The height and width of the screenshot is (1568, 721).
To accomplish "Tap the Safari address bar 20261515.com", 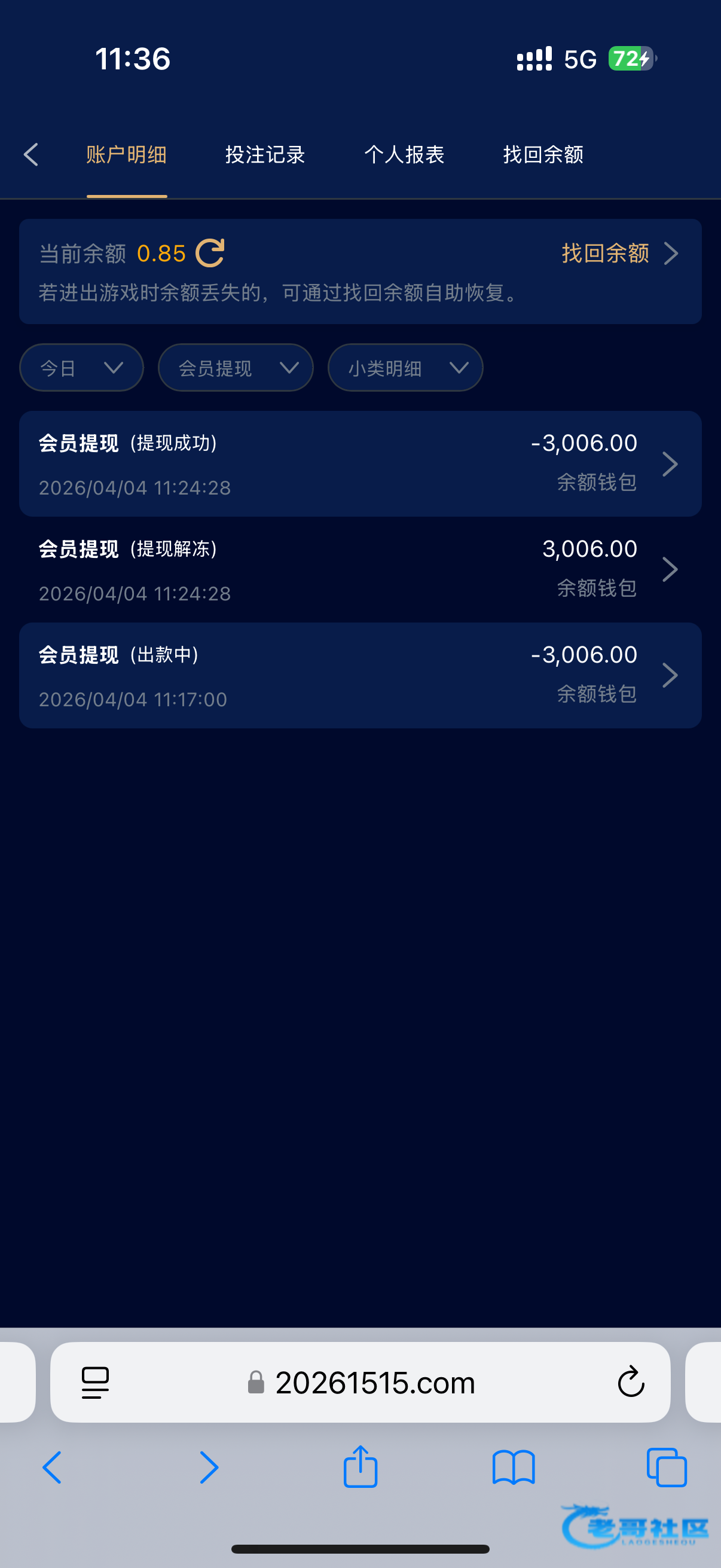I will coord(375,1383).
